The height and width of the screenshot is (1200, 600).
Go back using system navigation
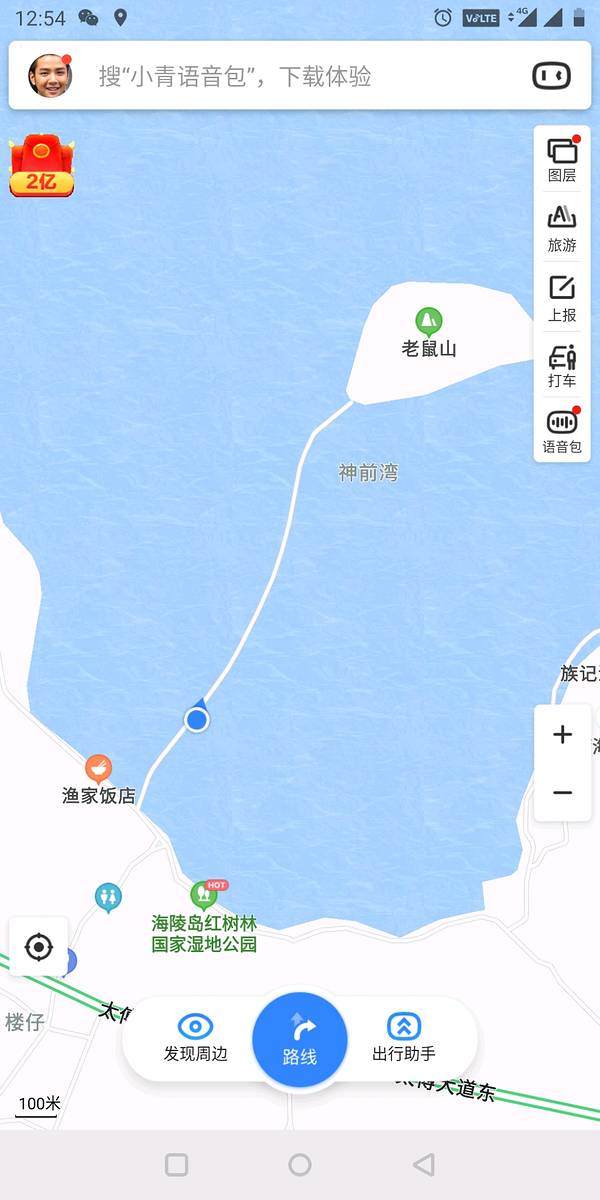(424, 1164)
